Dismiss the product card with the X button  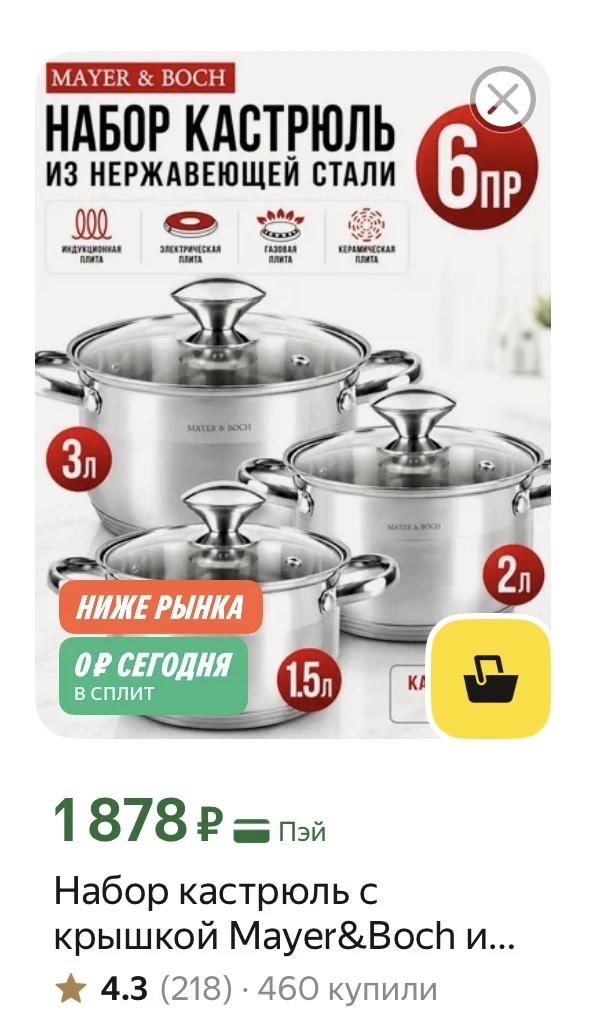(502, 100)
